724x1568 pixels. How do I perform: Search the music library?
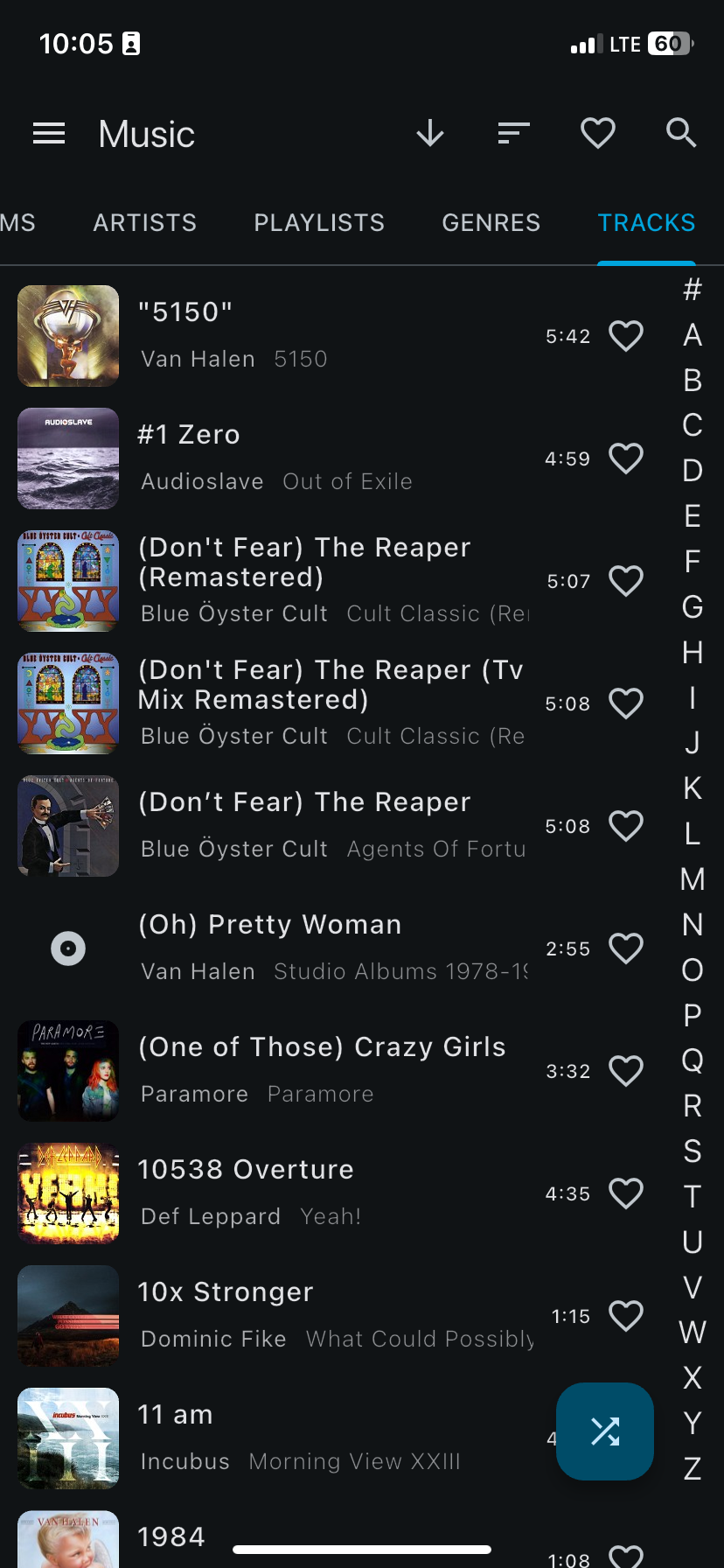pos(681,134)
